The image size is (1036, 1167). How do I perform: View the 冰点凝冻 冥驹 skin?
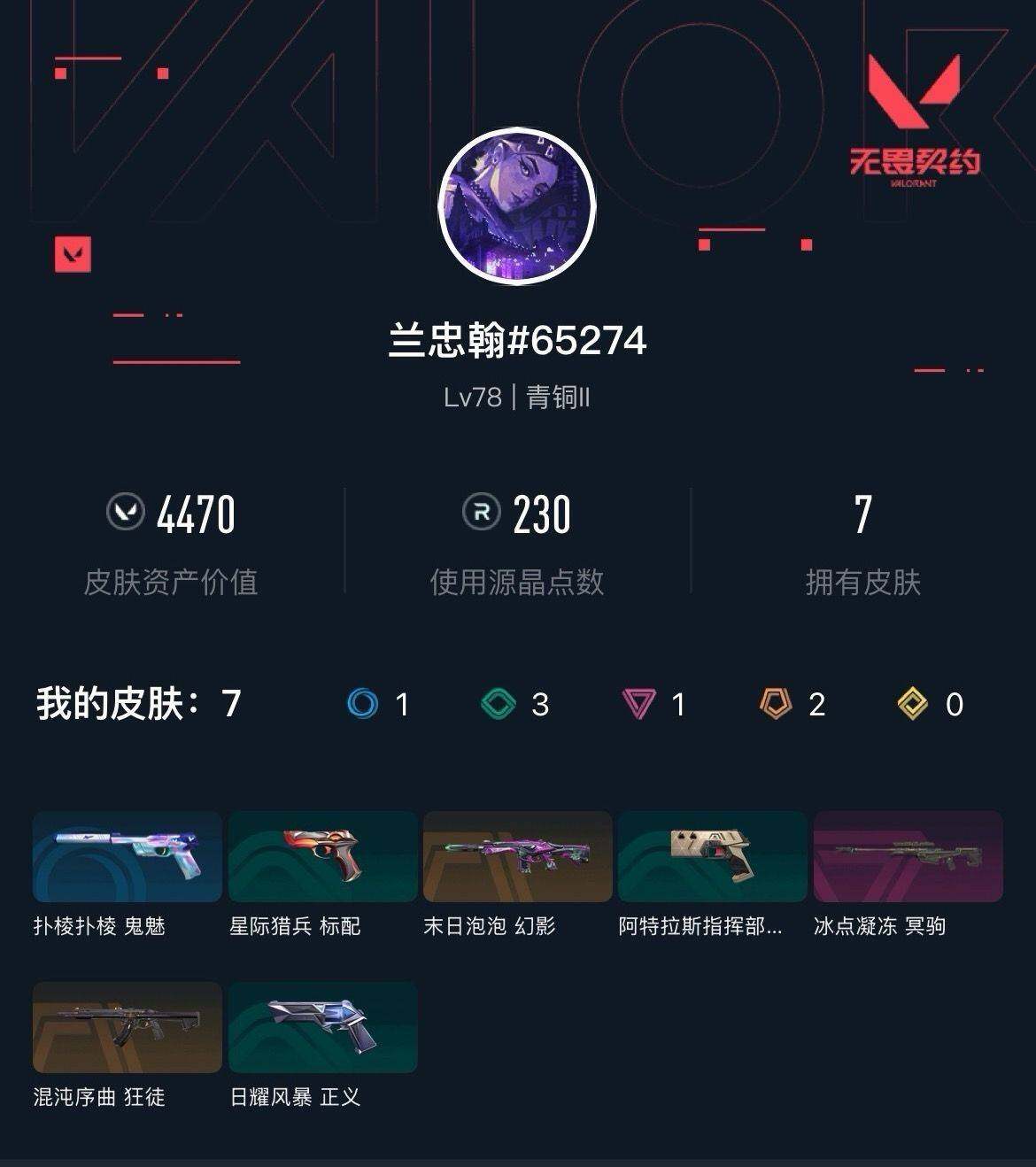coord(908,856)
